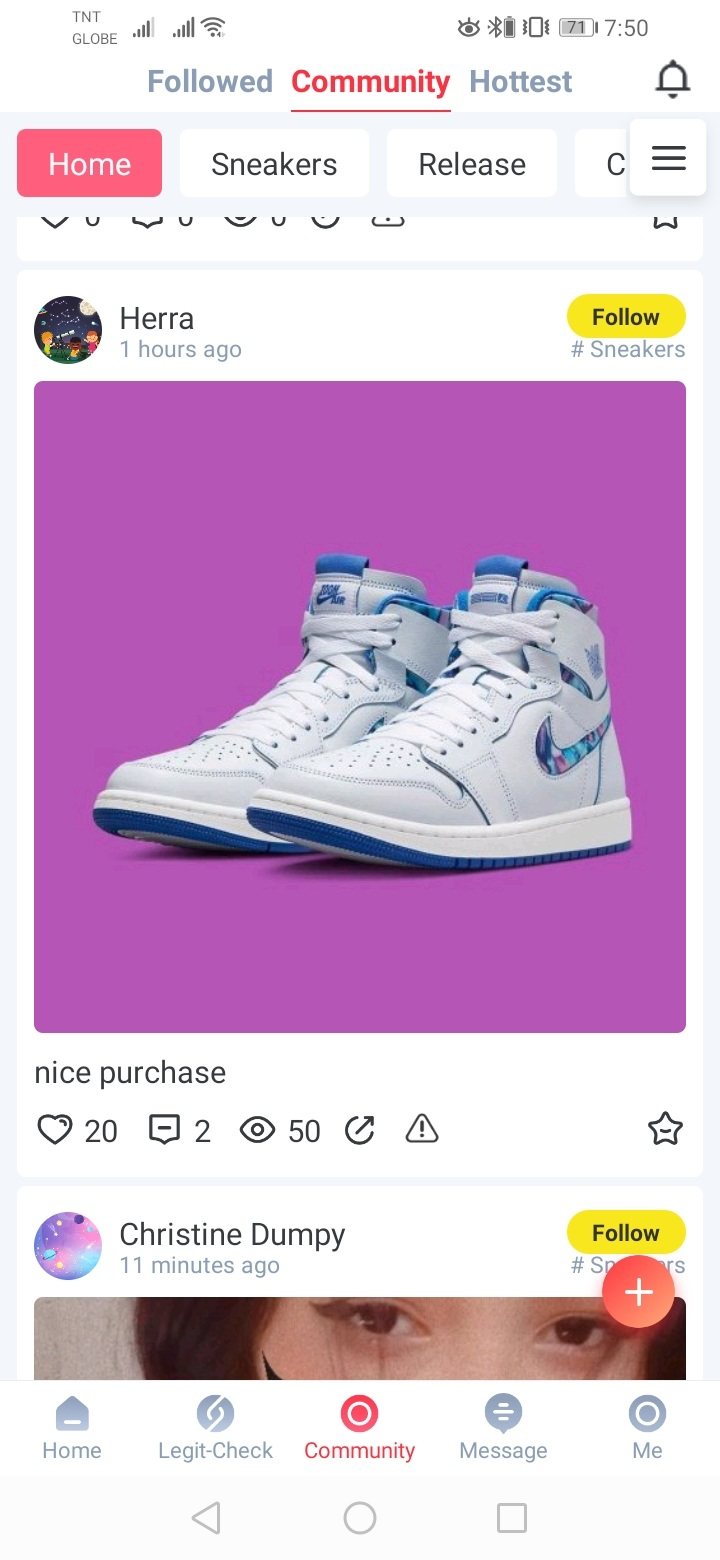Open Herra's profile avatar

[x=68, y=330]
